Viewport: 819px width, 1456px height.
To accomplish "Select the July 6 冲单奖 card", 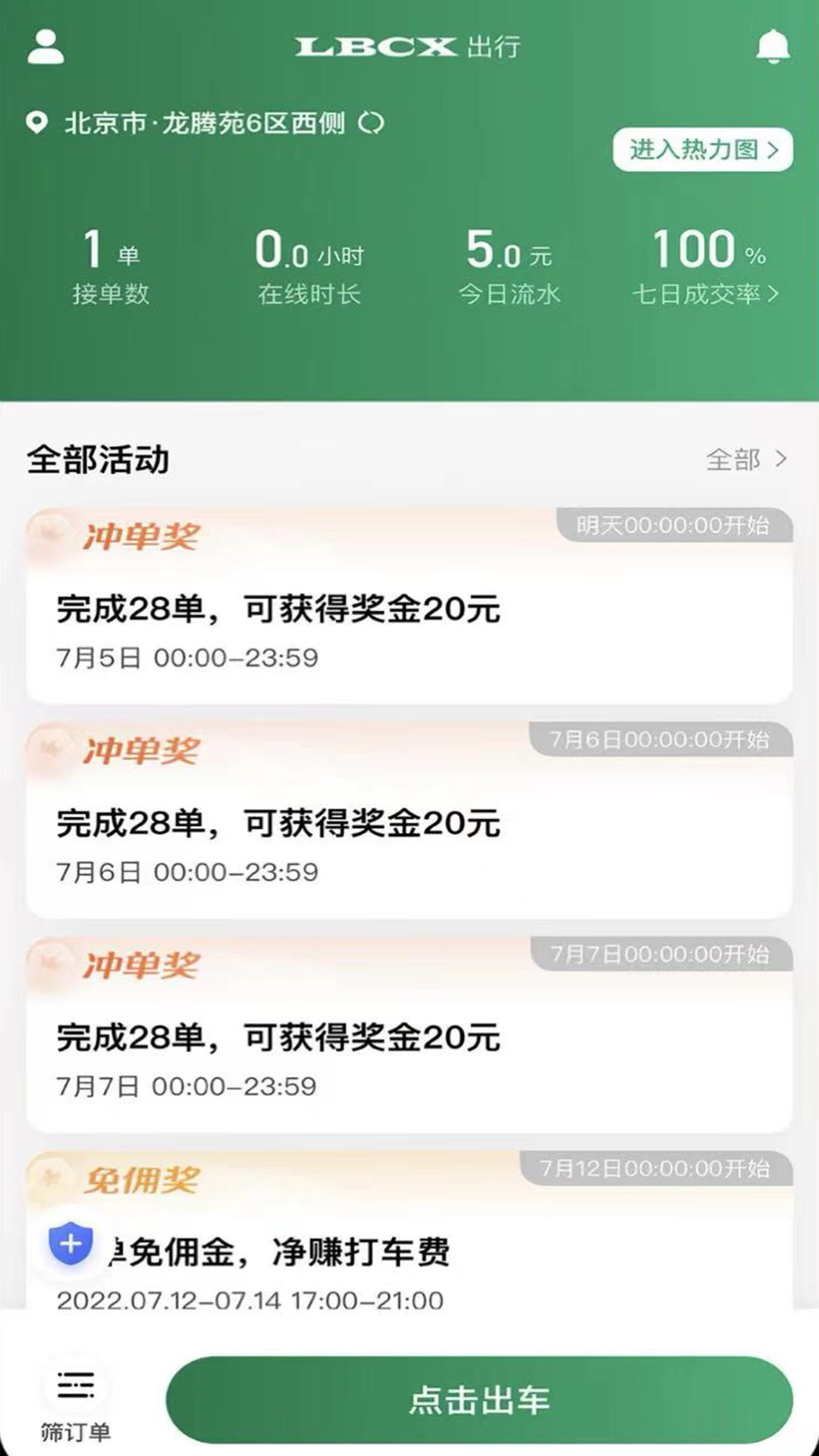I will pos(409,815).
